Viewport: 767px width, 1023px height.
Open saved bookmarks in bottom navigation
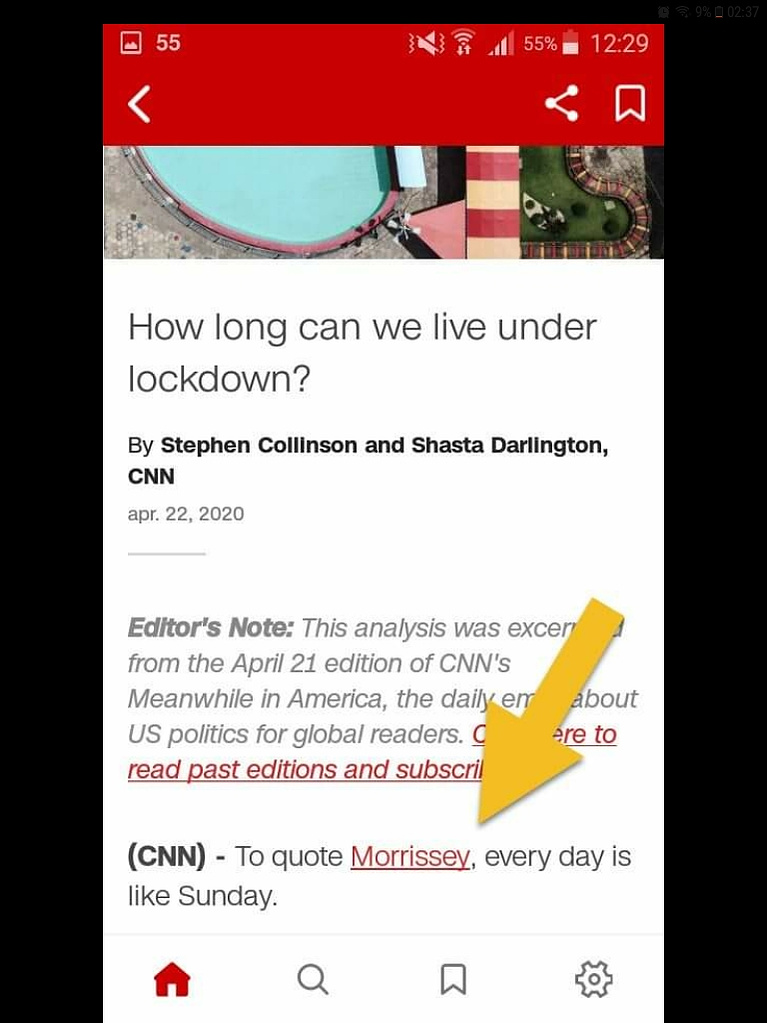(453, 979)
